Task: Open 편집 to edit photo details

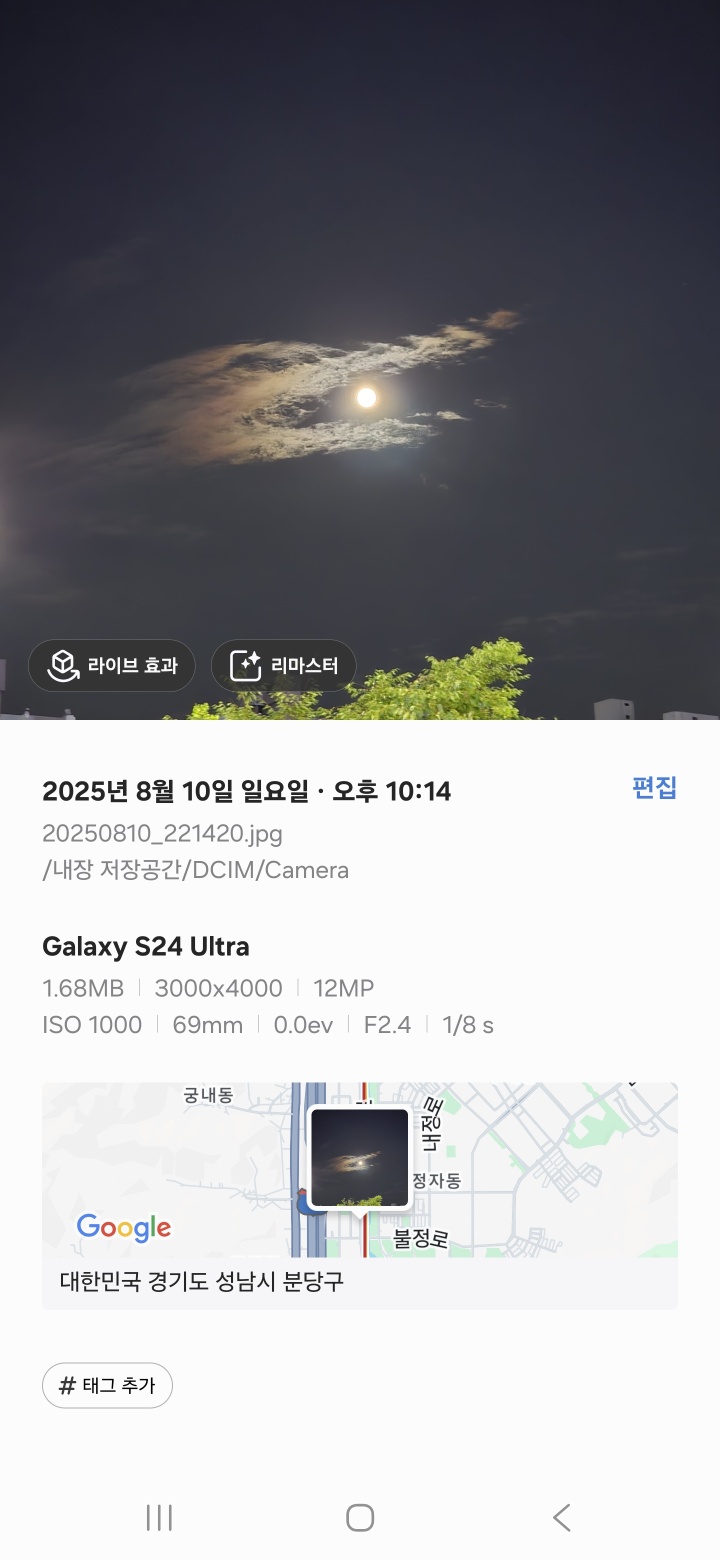Action: [654, 788]
